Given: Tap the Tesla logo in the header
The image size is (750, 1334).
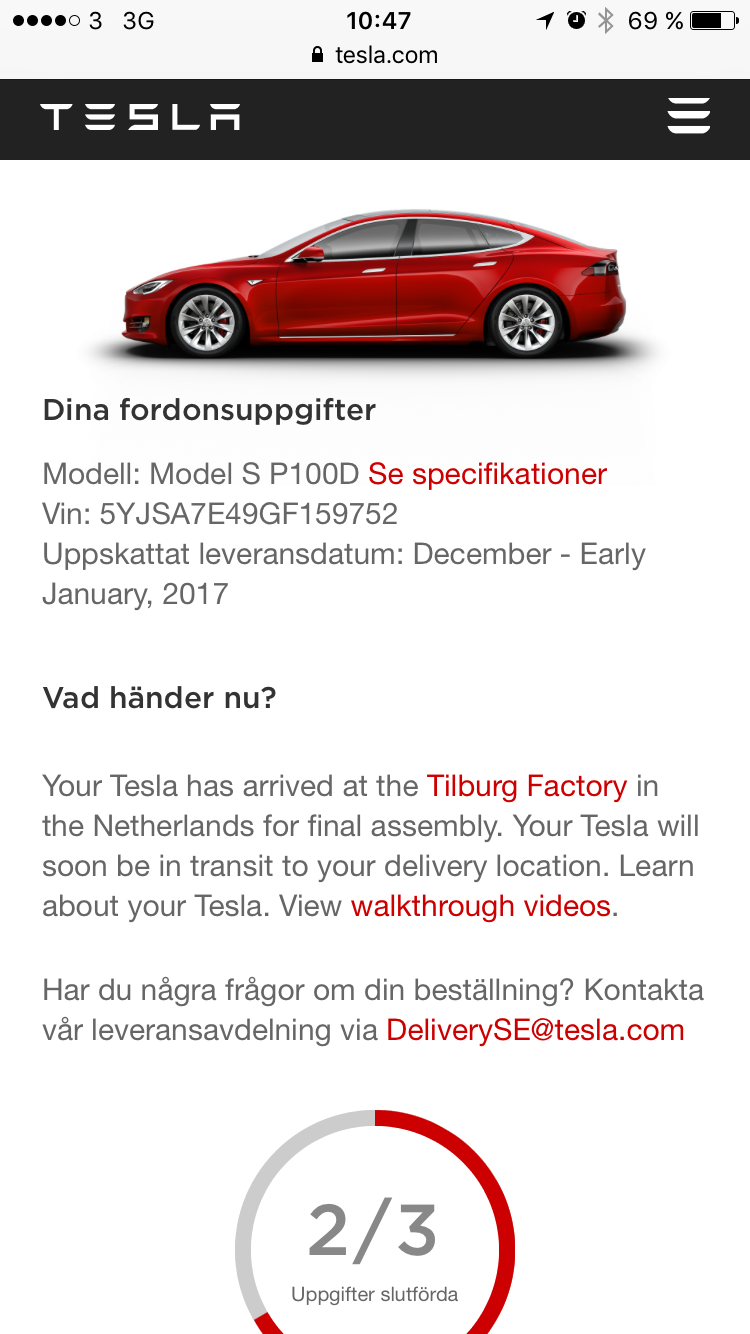Looking at the screenshot, I should 140,117.
